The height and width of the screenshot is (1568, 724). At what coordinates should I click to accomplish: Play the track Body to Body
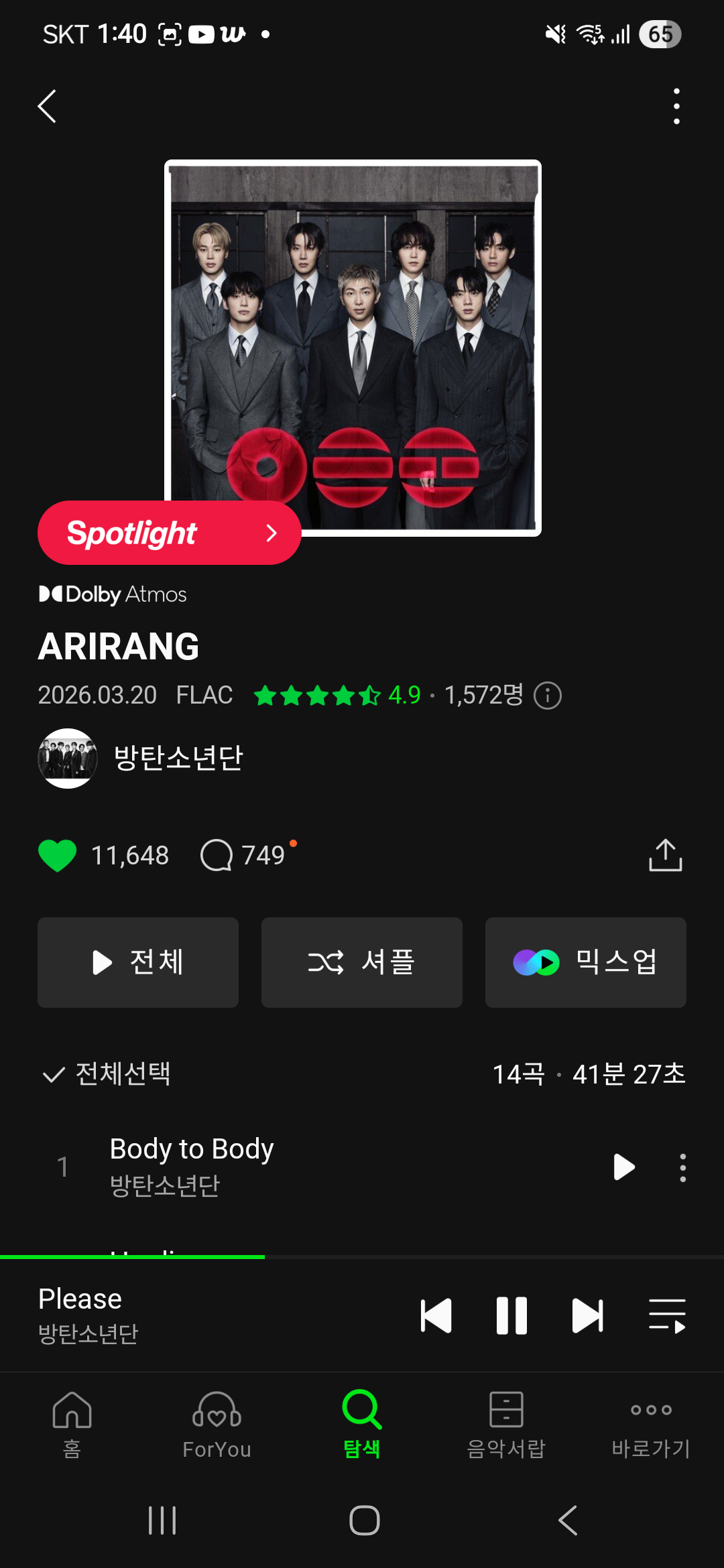tap(623, 1167)
